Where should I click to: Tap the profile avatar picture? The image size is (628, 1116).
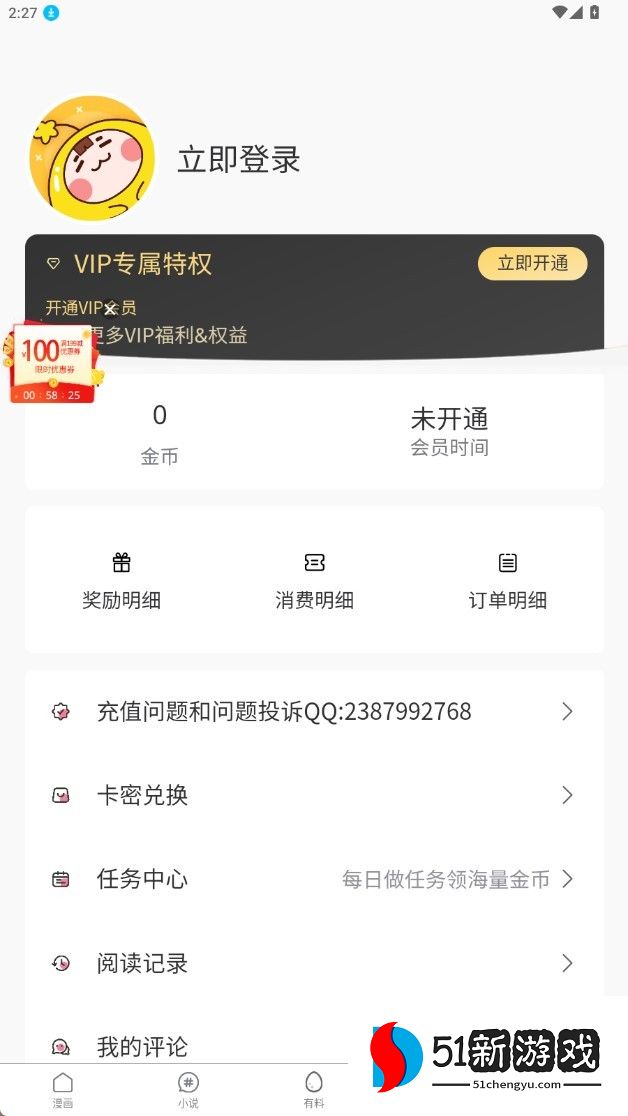point(92,158)
